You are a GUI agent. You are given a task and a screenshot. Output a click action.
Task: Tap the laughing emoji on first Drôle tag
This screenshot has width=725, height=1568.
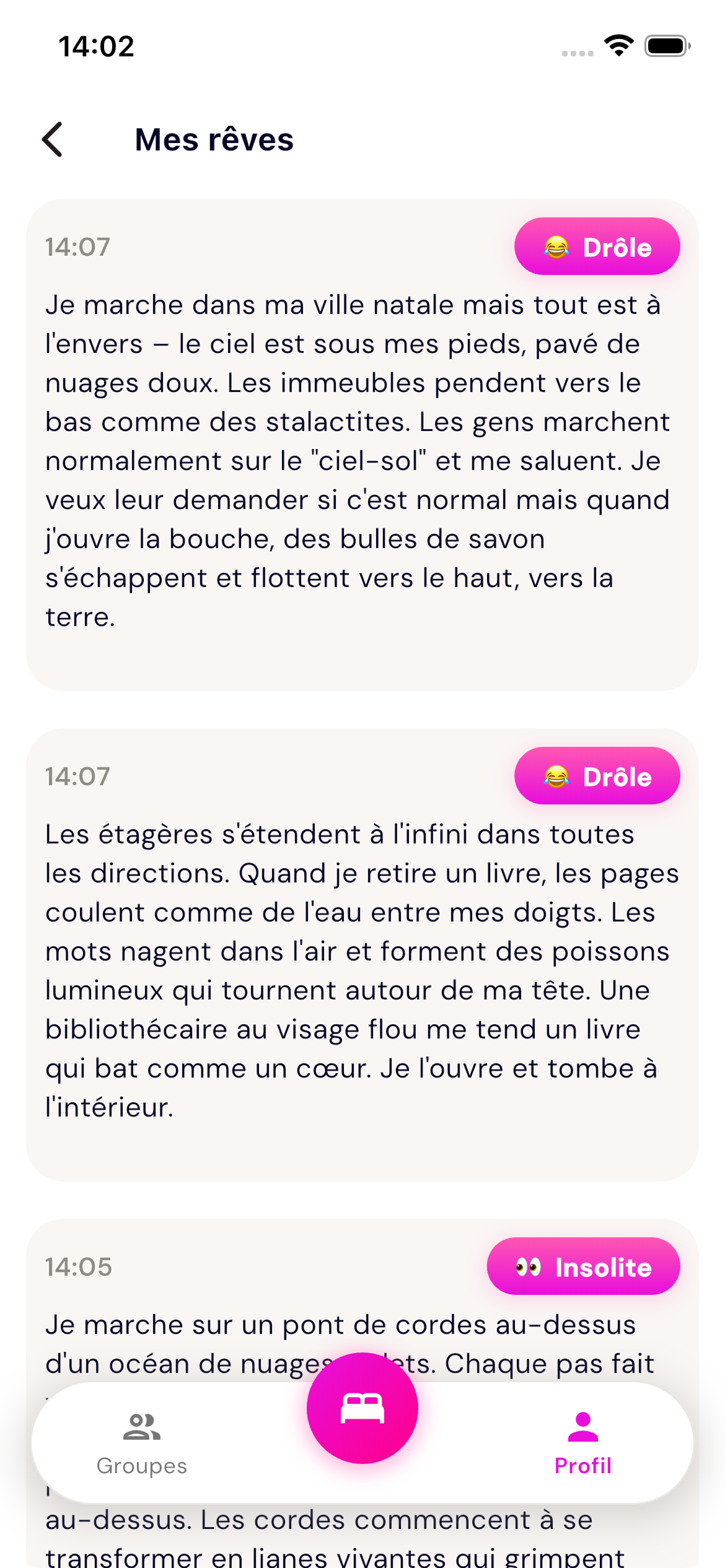(557, 246)
